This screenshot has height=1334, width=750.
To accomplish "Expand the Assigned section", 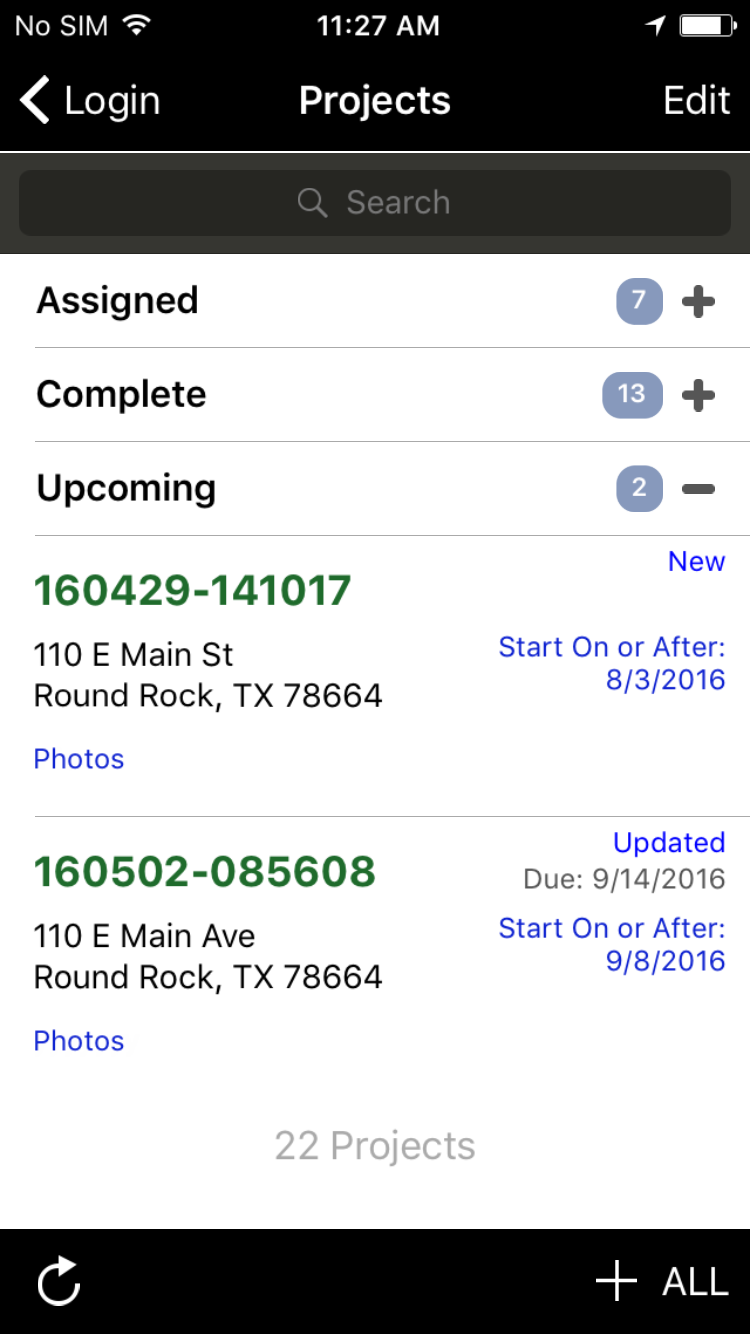I will [x=698, y=301].
